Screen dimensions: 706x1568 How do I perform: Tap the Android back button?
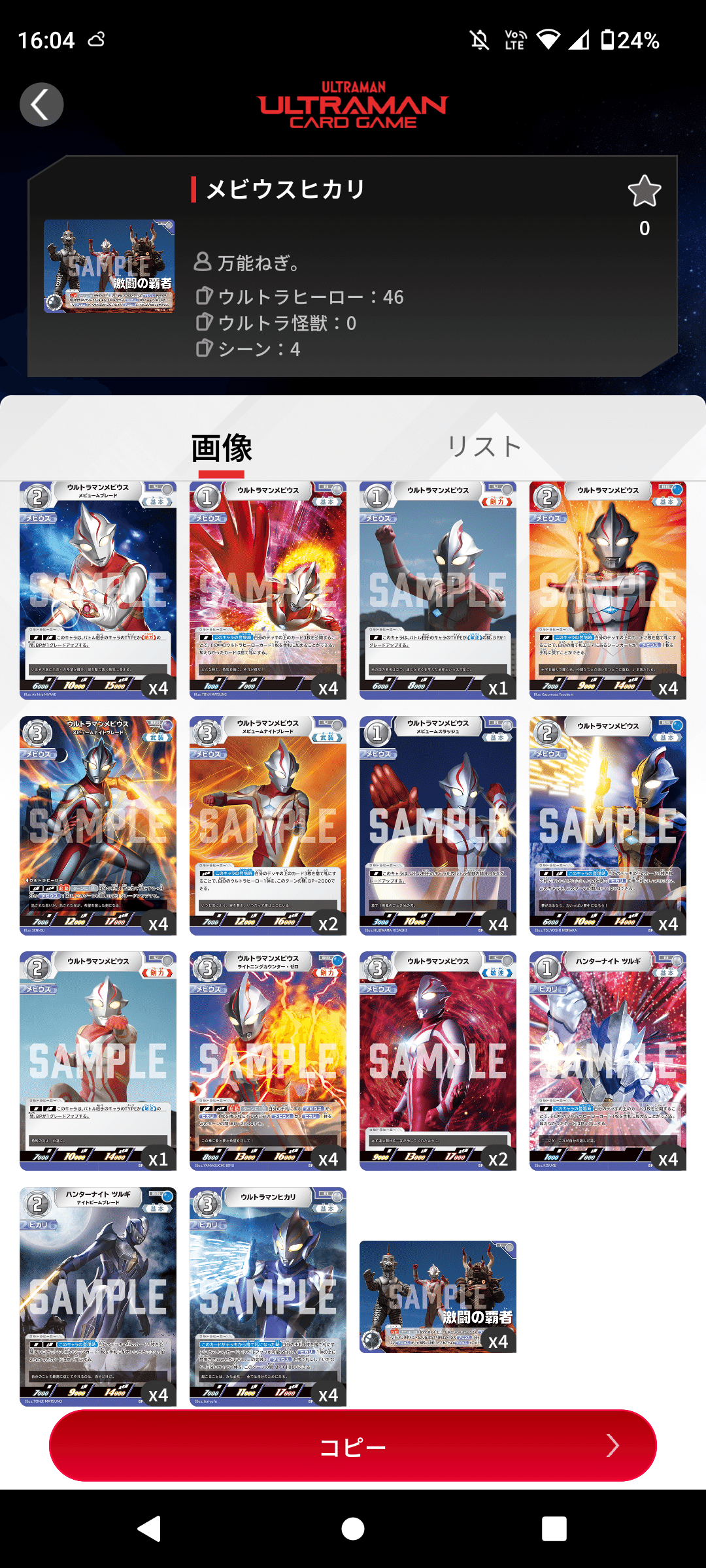point(150,1529)
